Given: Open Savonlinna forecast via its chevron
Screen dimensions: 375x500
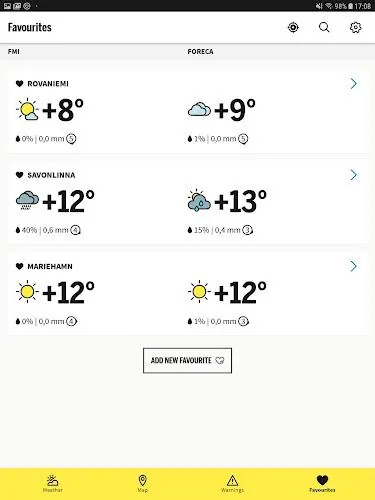Looking at the screenshot, I should coord(354,175).
